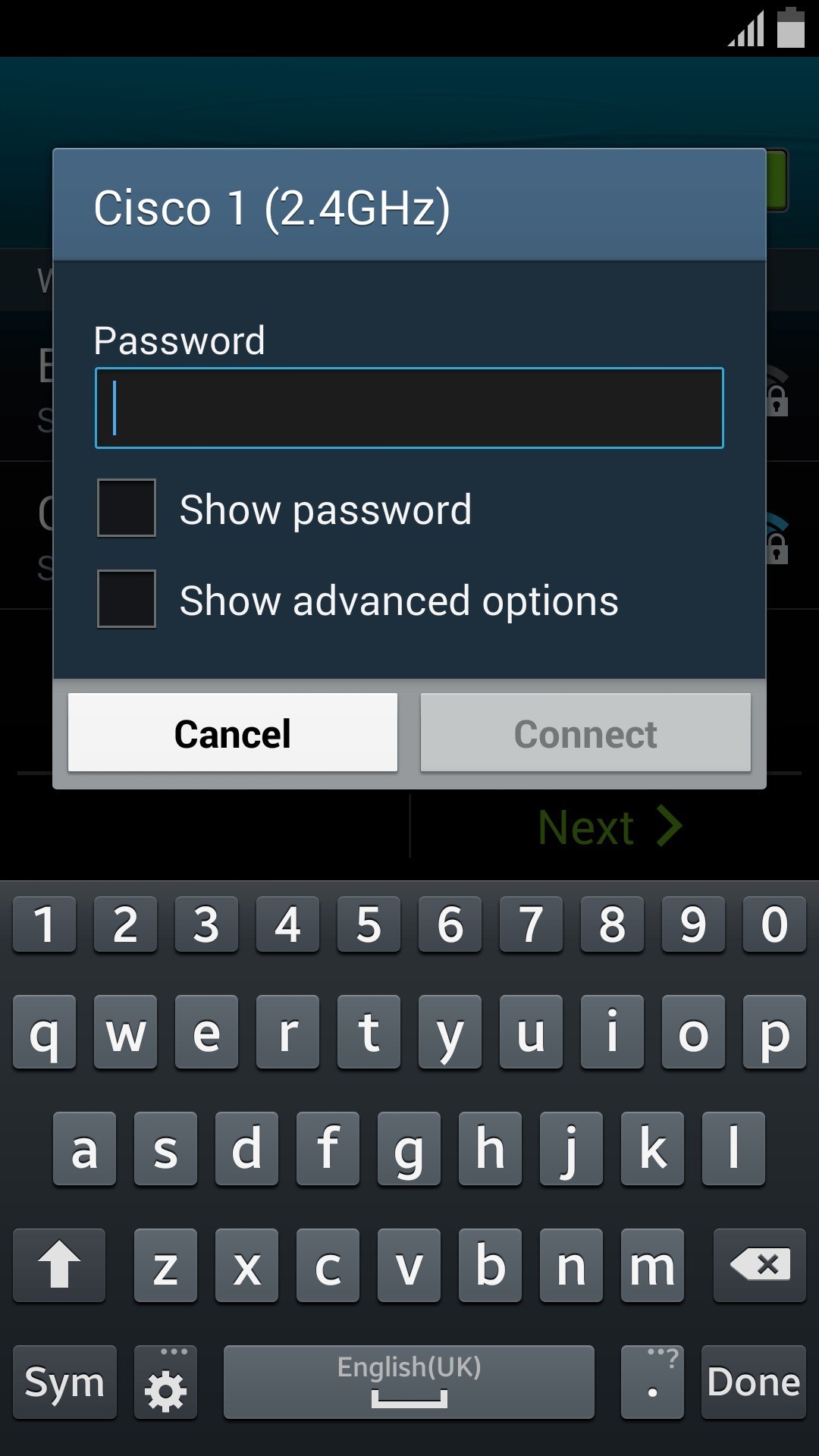Enable the Show password checkbox
The width and height of the screenshot is (819, 1456).
pyautogui.click(x=127, y=508)
